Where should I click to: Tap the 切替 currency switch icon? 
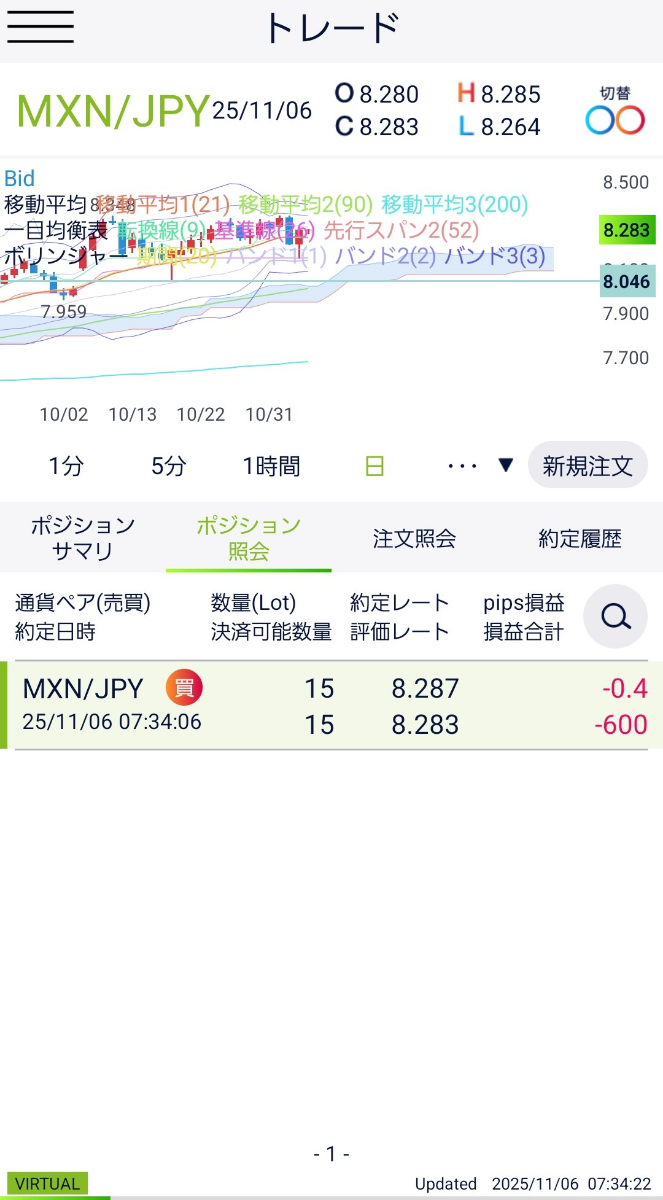614,111
